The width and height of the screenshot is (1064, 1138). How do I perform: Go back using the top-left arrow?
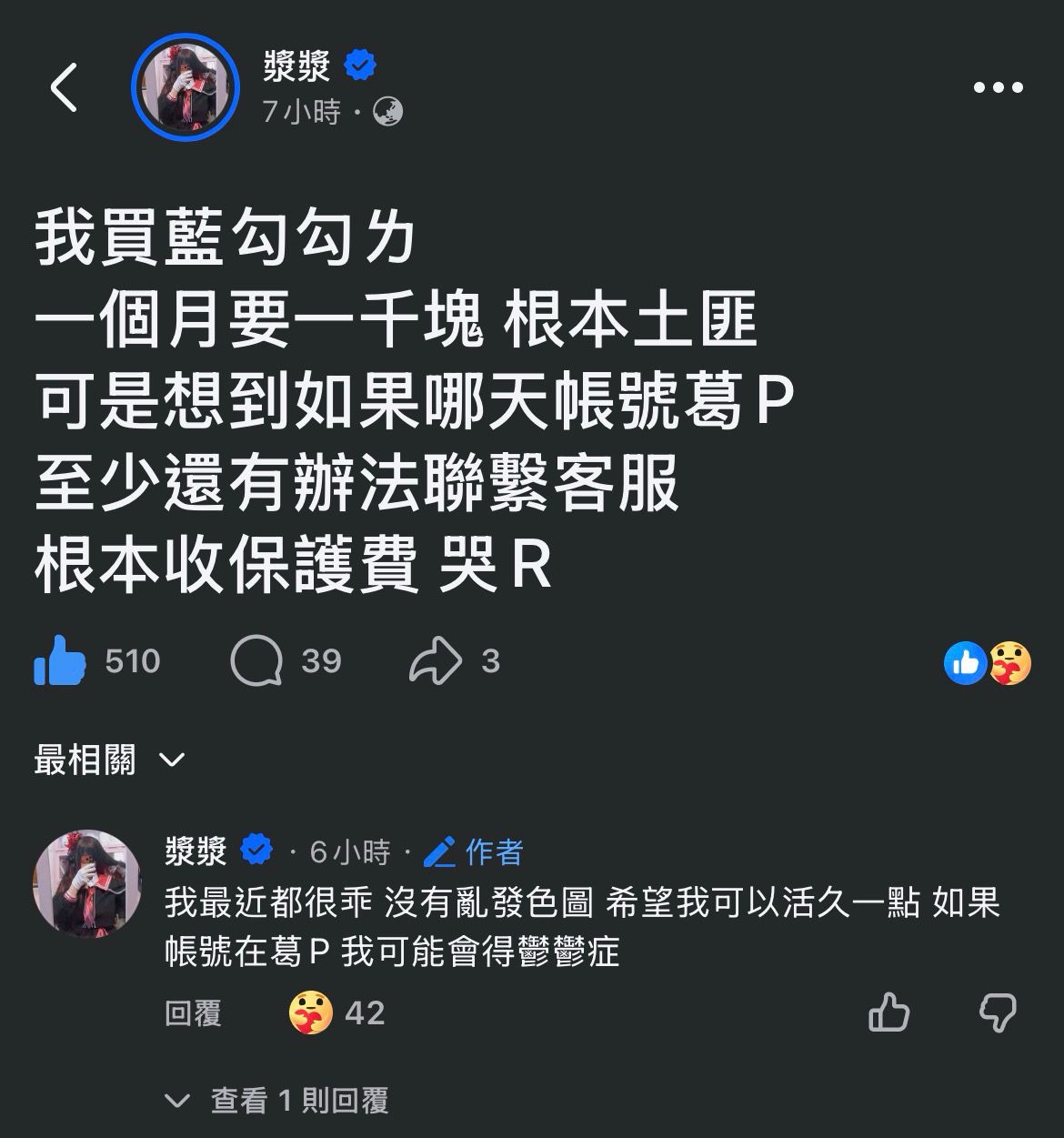click(64, 87)
